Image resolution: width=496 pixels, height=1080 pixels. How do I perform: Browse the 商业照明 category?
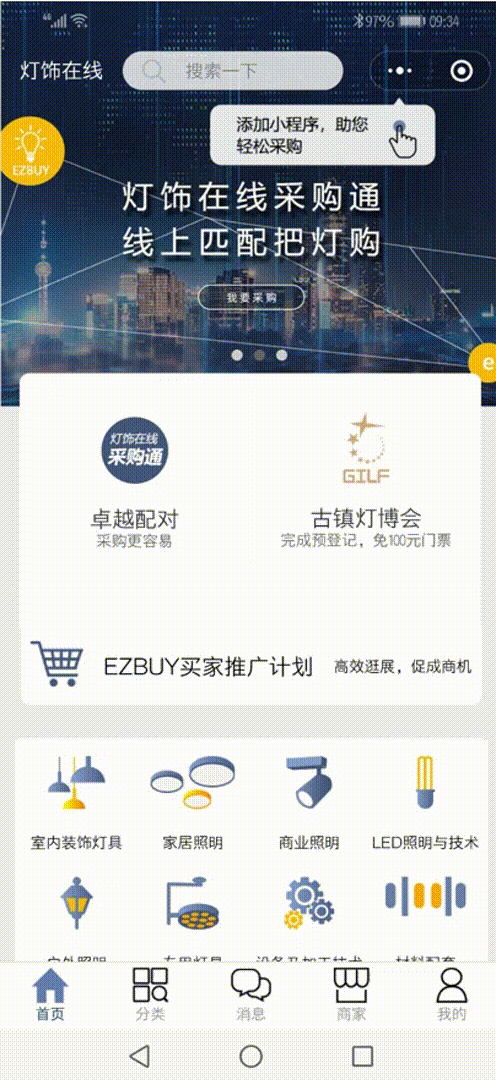tap(309, 803)
